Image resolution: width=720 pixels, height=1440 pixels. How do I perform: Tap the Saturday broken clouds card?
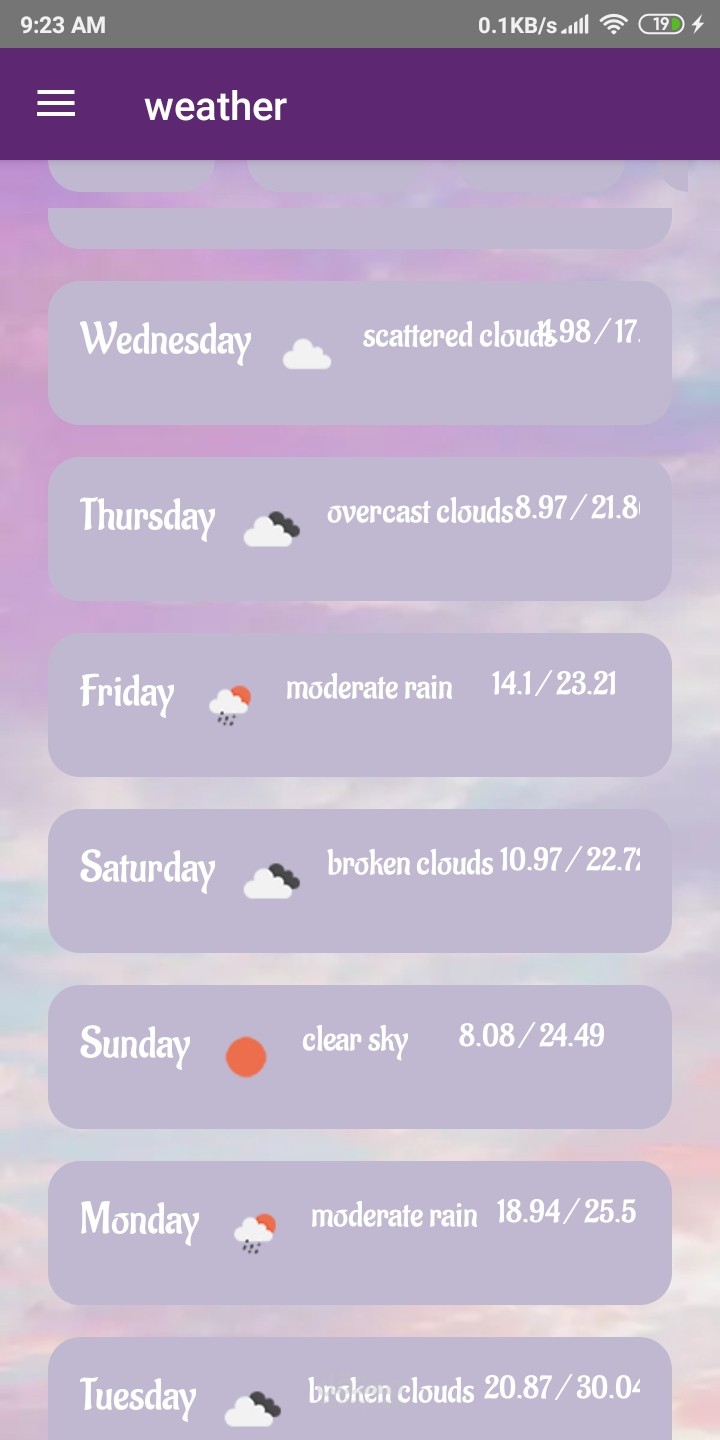click(x=360, y=881)
